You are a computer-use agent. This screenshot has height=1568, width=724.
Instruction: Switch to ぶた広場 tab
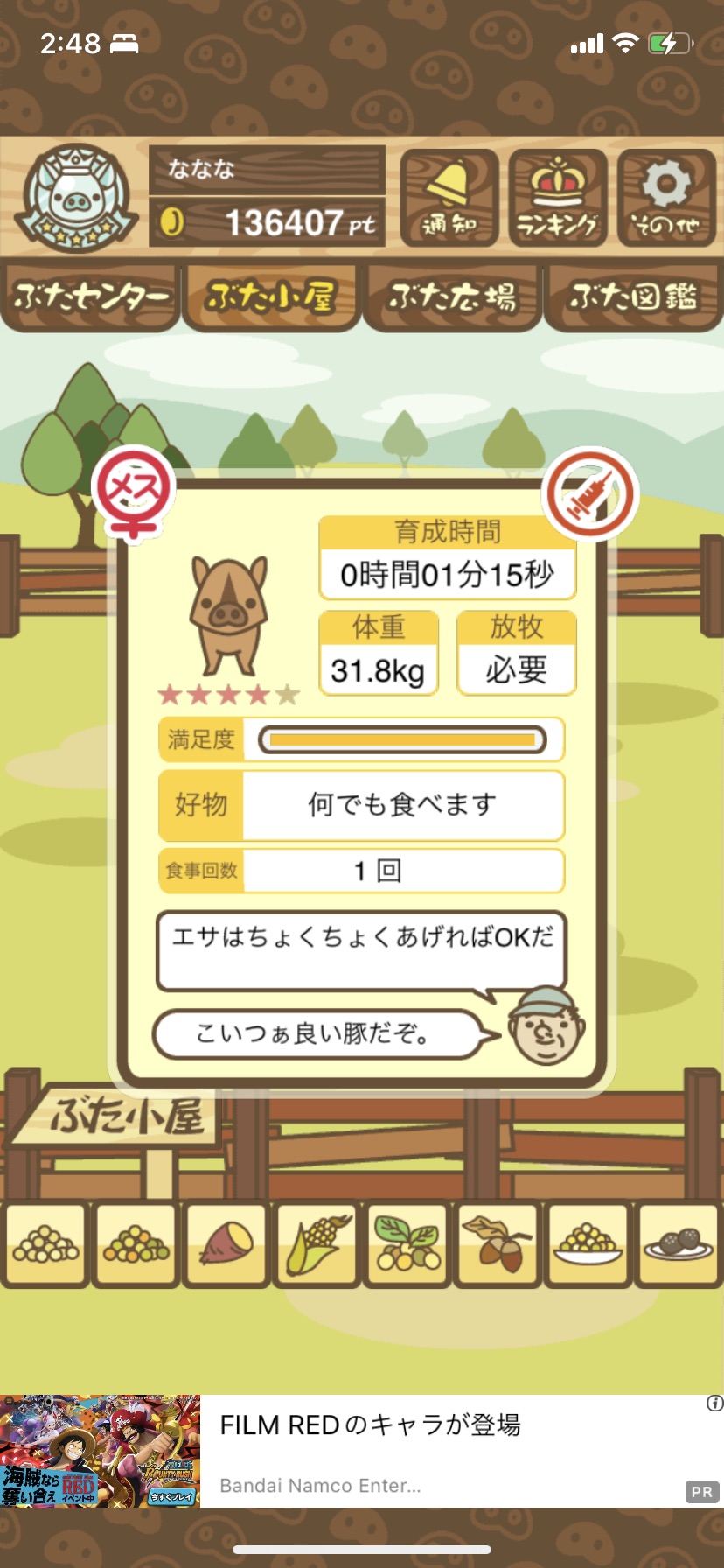[x=453, y=297]
